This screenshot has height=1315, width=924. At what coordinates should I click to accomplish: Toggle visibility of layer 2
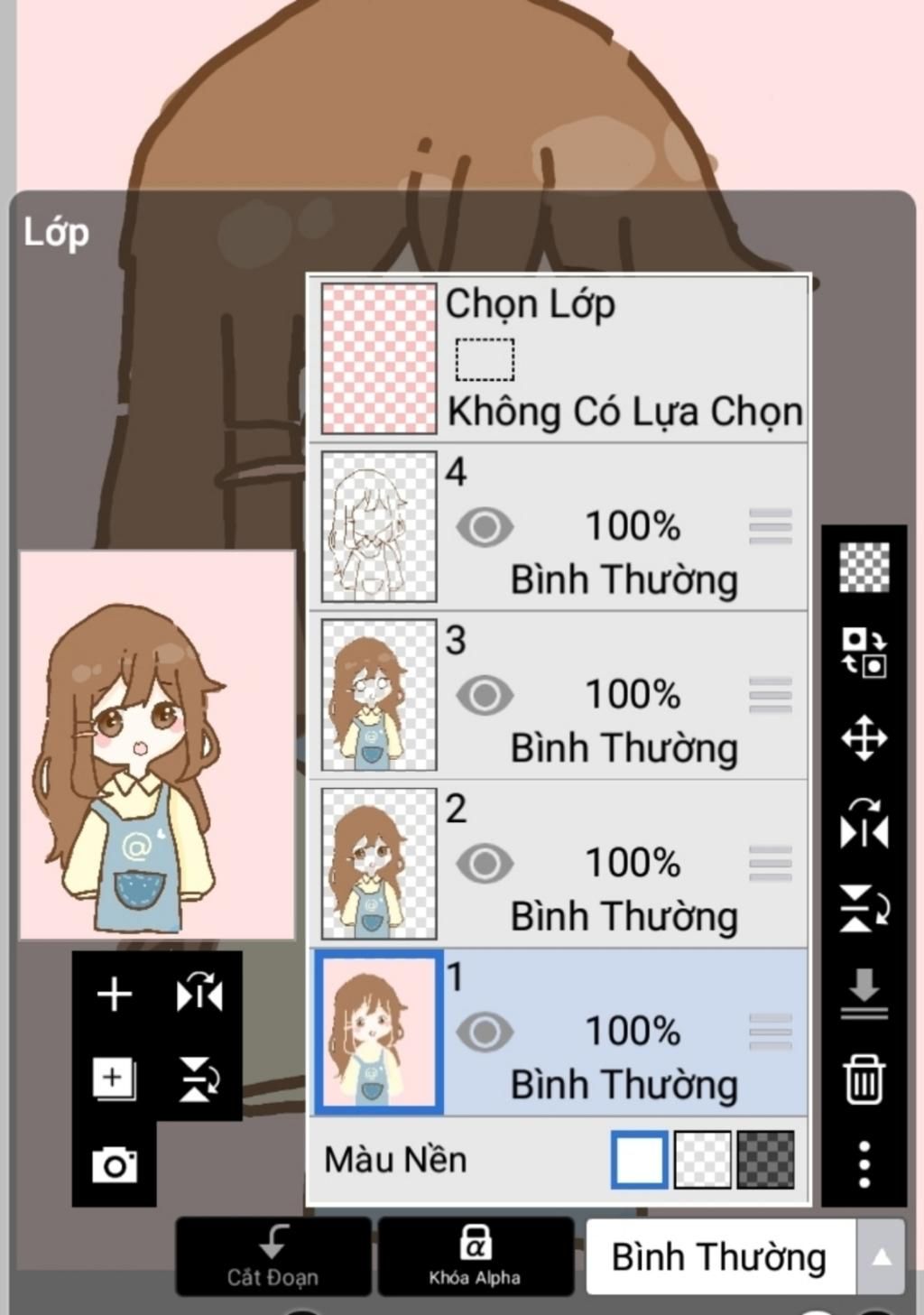[x=485, y=864]
